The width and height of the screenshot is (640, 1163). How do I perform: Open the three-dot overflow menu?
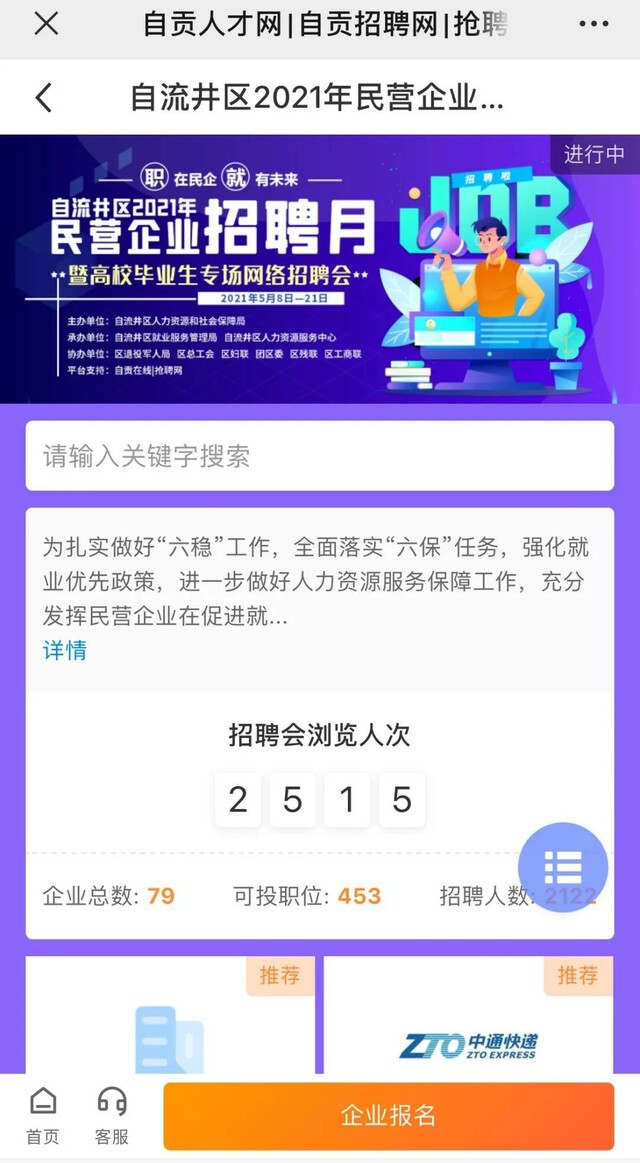point(593,25)
